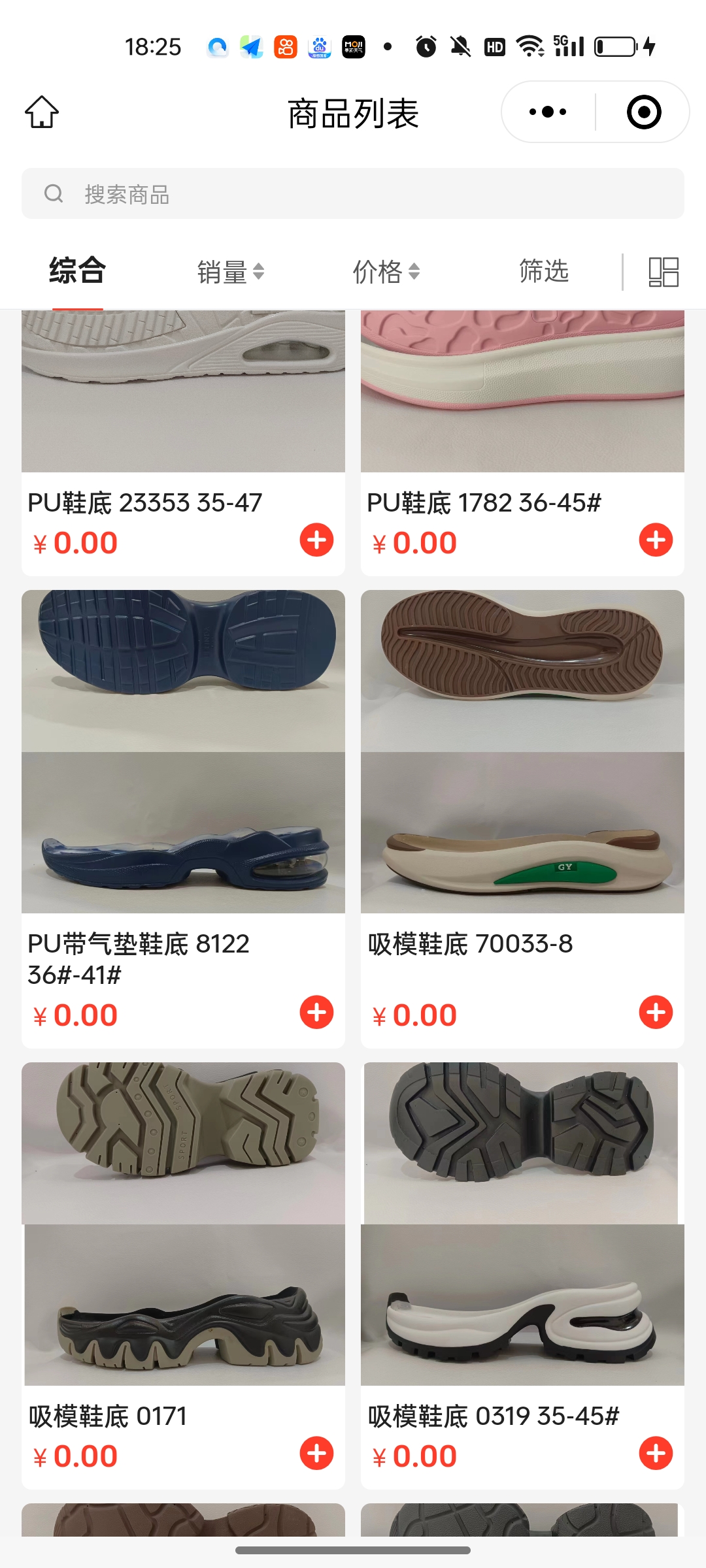View the 吸模鞋底 70033-8 product
Image resolution: width=706 pixels, height=1568 pixels.
[x=522, y=751]
